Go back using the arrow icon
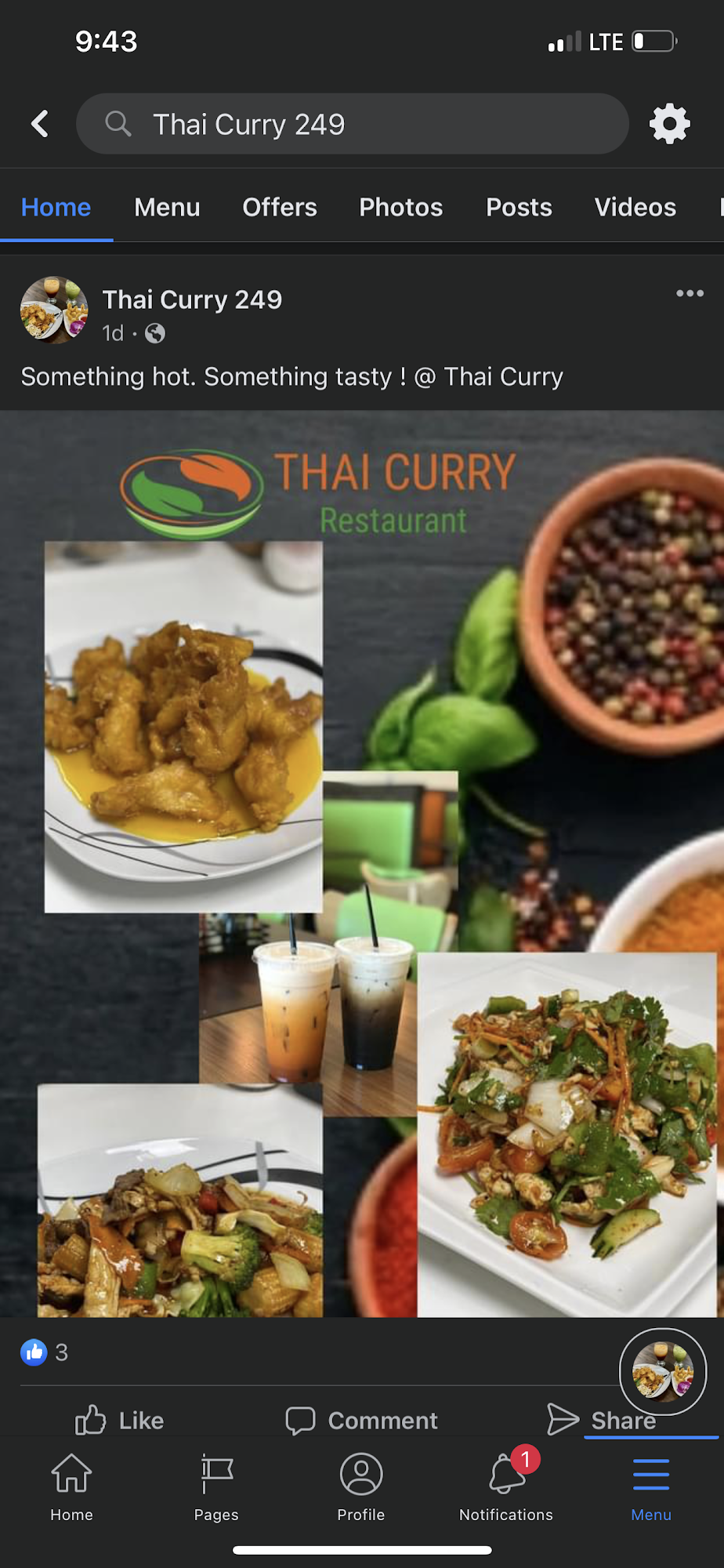The height and width of the screenshot is (1568, 724). (x=40, y=124)
